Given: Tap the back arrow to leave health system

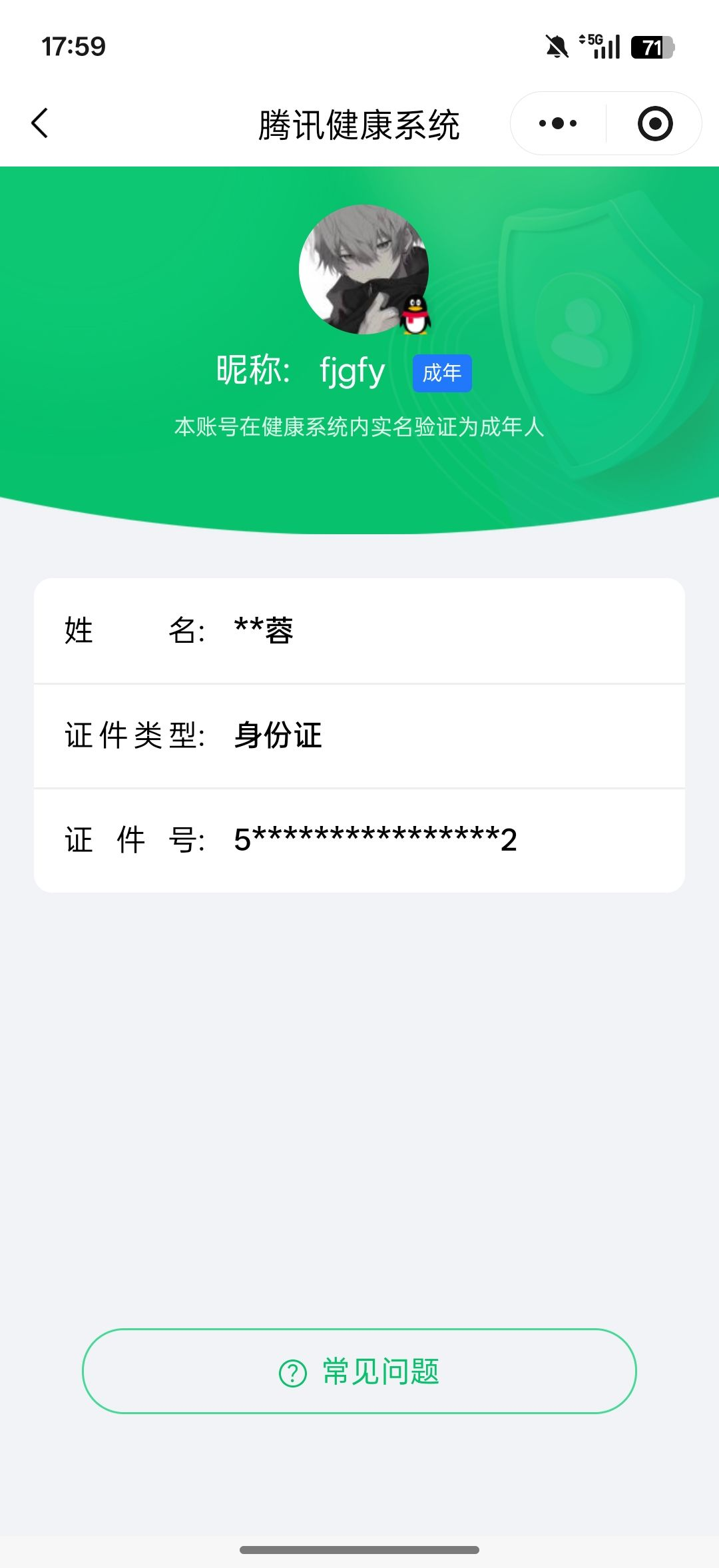Looking at the screenshot, I should pyautogui.click(x=40, y=123).
